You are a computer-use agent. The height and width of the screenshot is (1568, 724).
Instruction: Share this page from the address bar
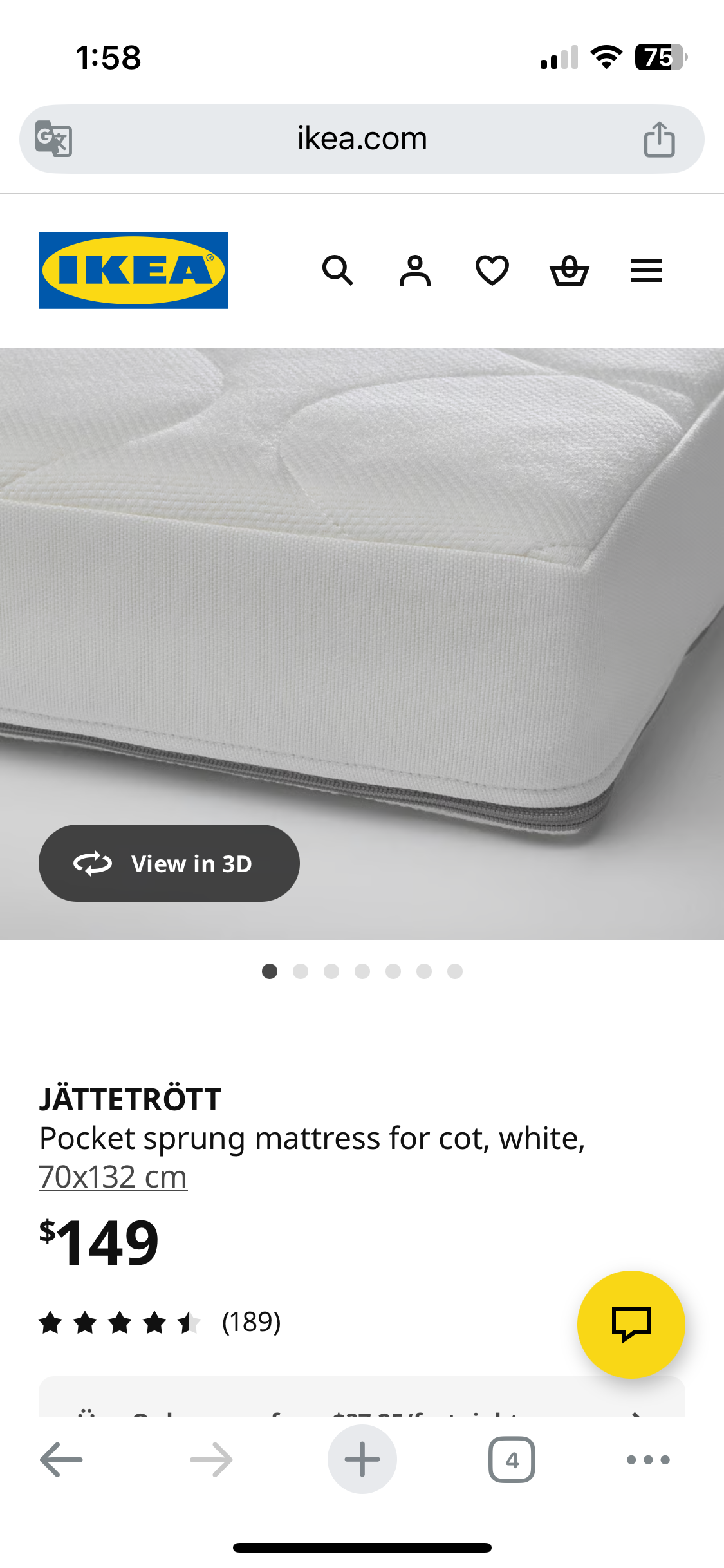point(659,139)
